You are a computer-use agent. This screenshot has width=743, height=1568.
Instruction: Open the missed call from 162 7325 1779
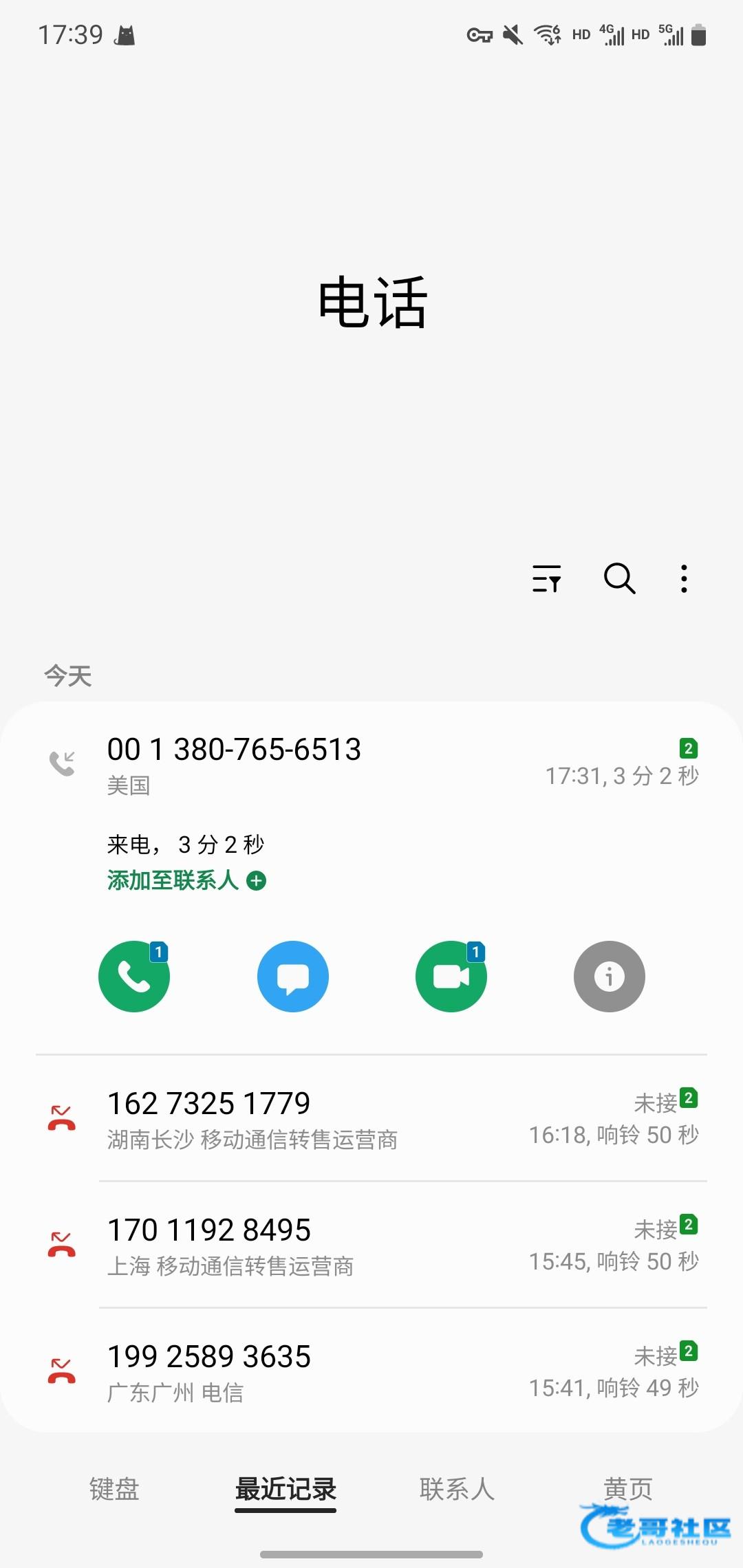click(371, 1119)
